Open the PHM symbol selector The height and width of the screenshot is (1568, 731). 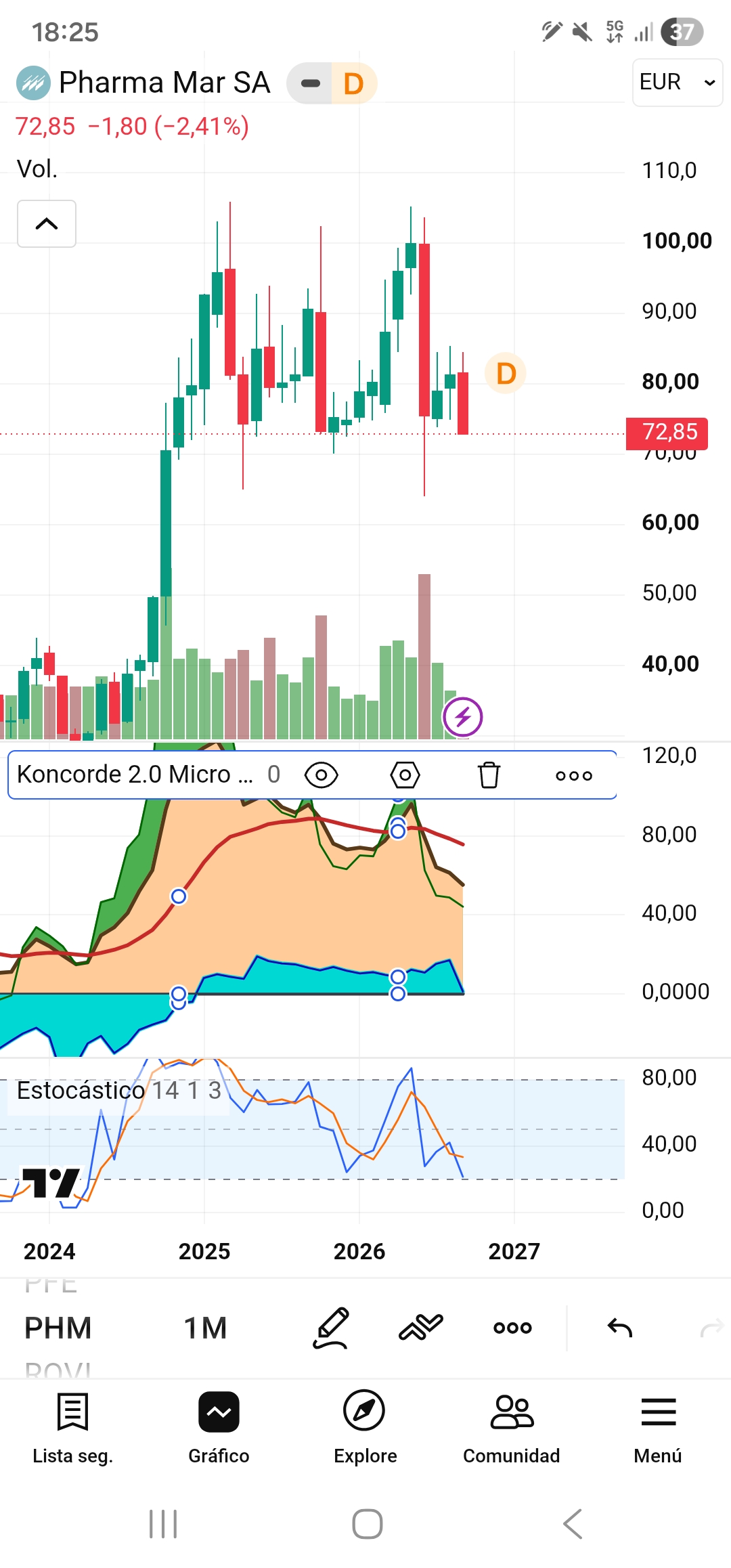(x=58, y=1328)
